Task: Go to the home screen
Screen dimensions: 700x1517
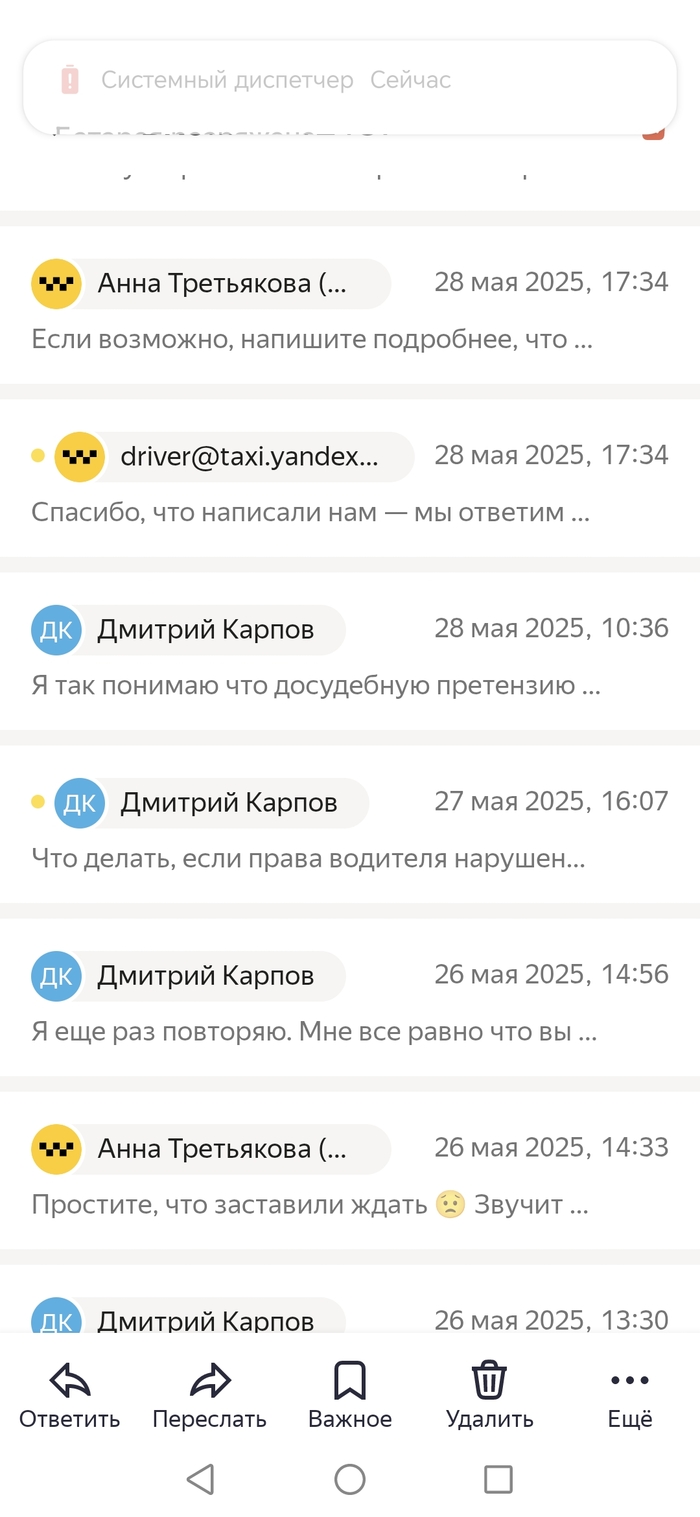Action: coord(350,1479)
